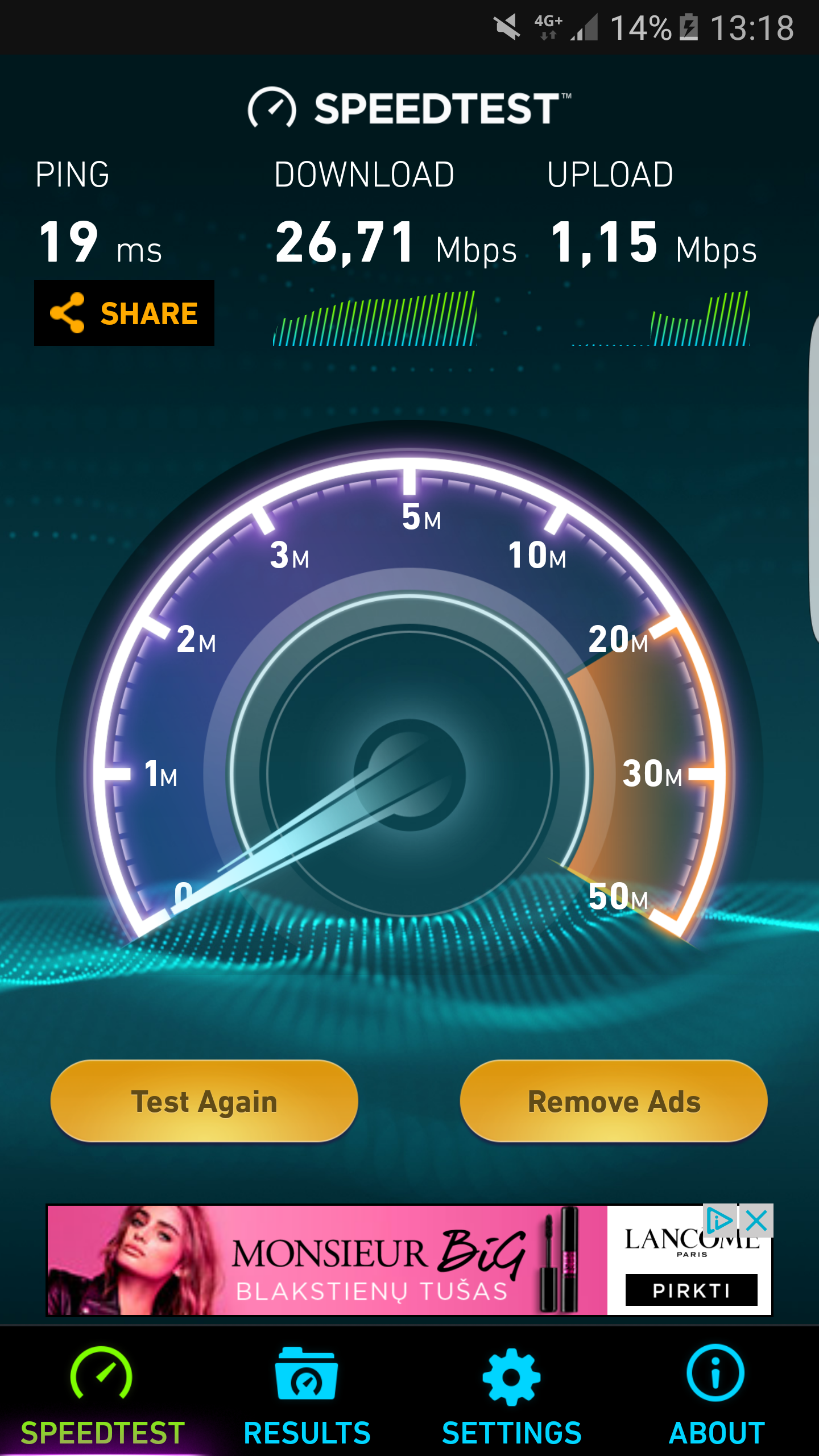Switch to the Settings tab
This screenshot has width=819, height=1456.
tap(512, 1396)
